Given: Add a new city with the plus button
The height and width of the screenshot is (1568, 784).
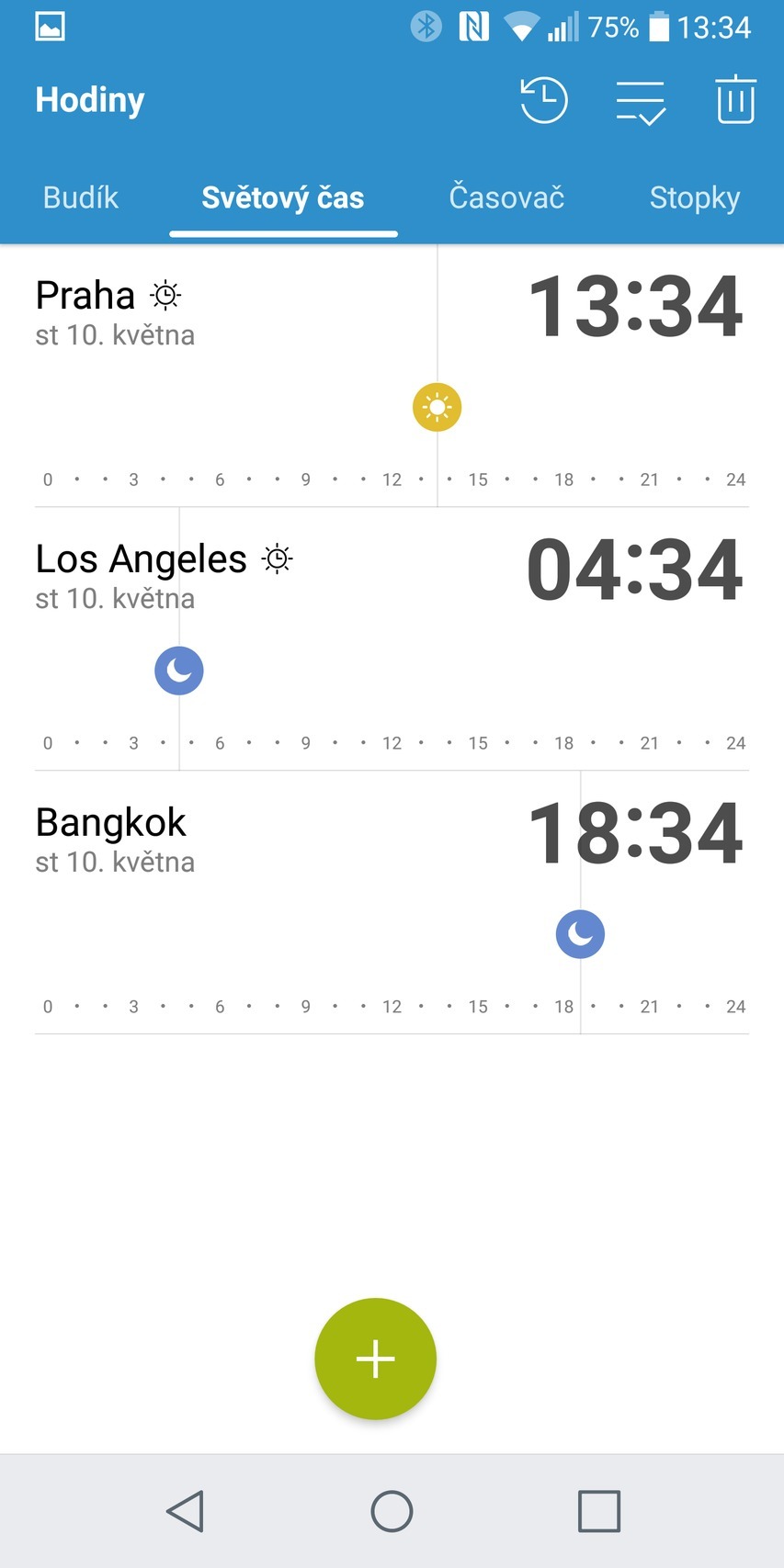Looking at the screenshot, I should point(375,1359).
